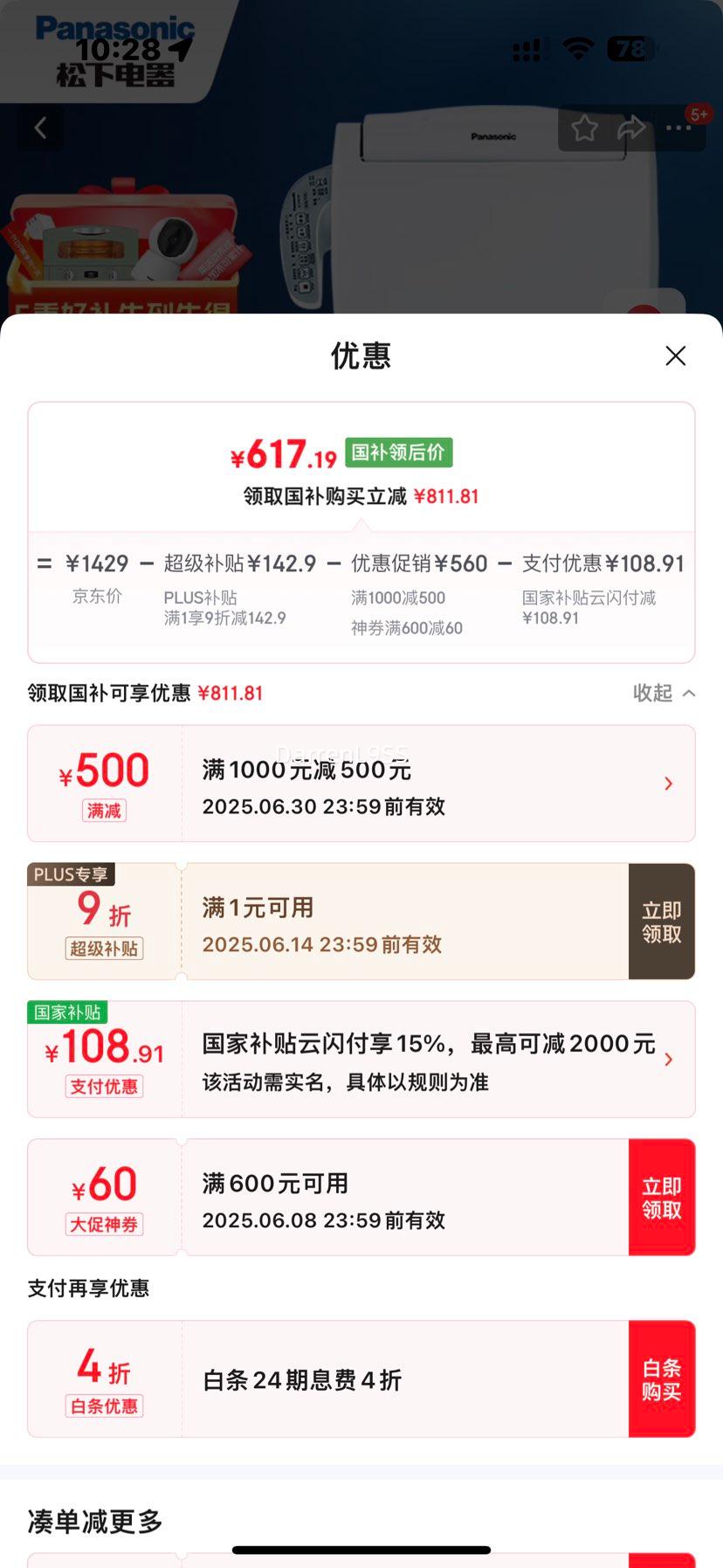Claim the PLUS专享 9折 coupon
723x1568 pixels.
click(661, 922)
